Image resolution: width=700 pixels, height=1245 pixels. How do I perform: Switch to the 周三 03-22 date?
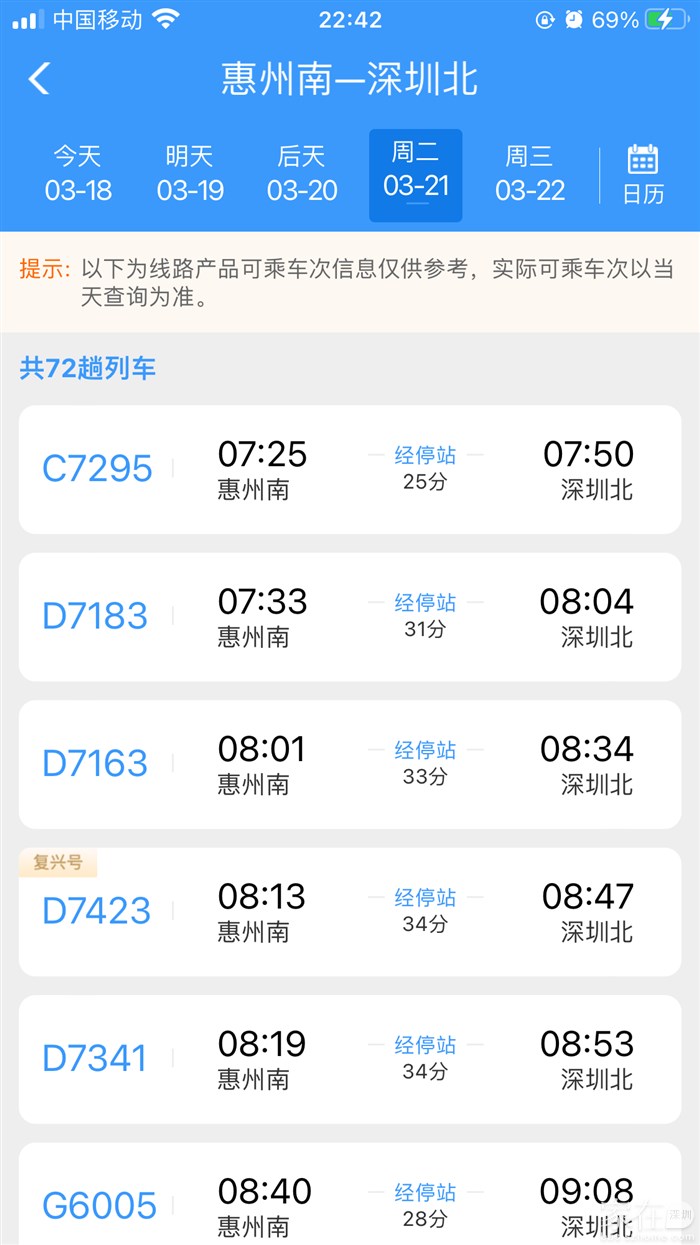click(530, 174)
